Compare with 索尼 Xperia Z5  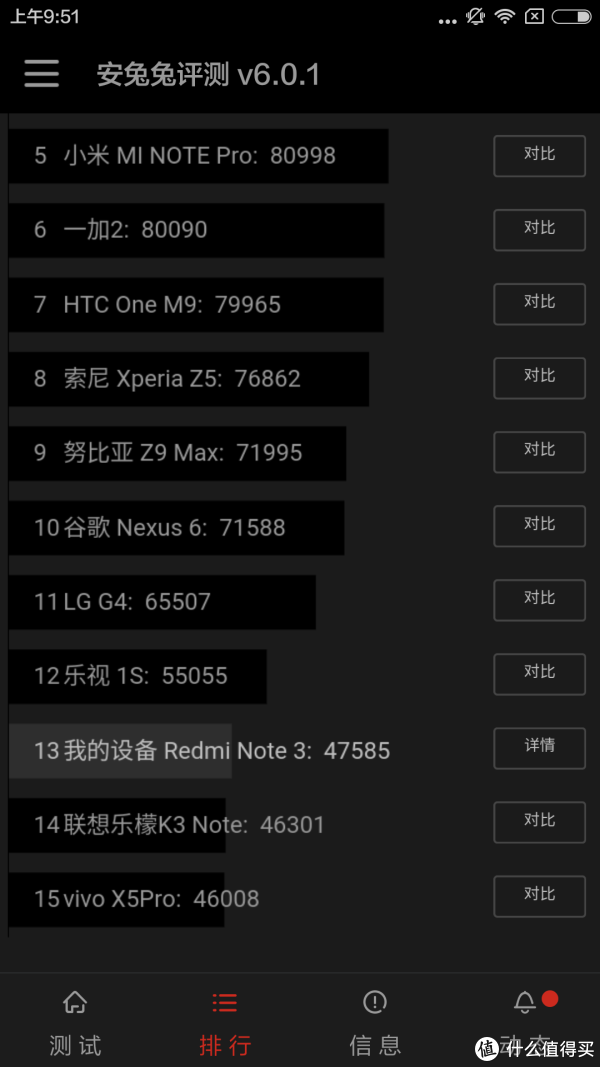click(x=539, y=378)
